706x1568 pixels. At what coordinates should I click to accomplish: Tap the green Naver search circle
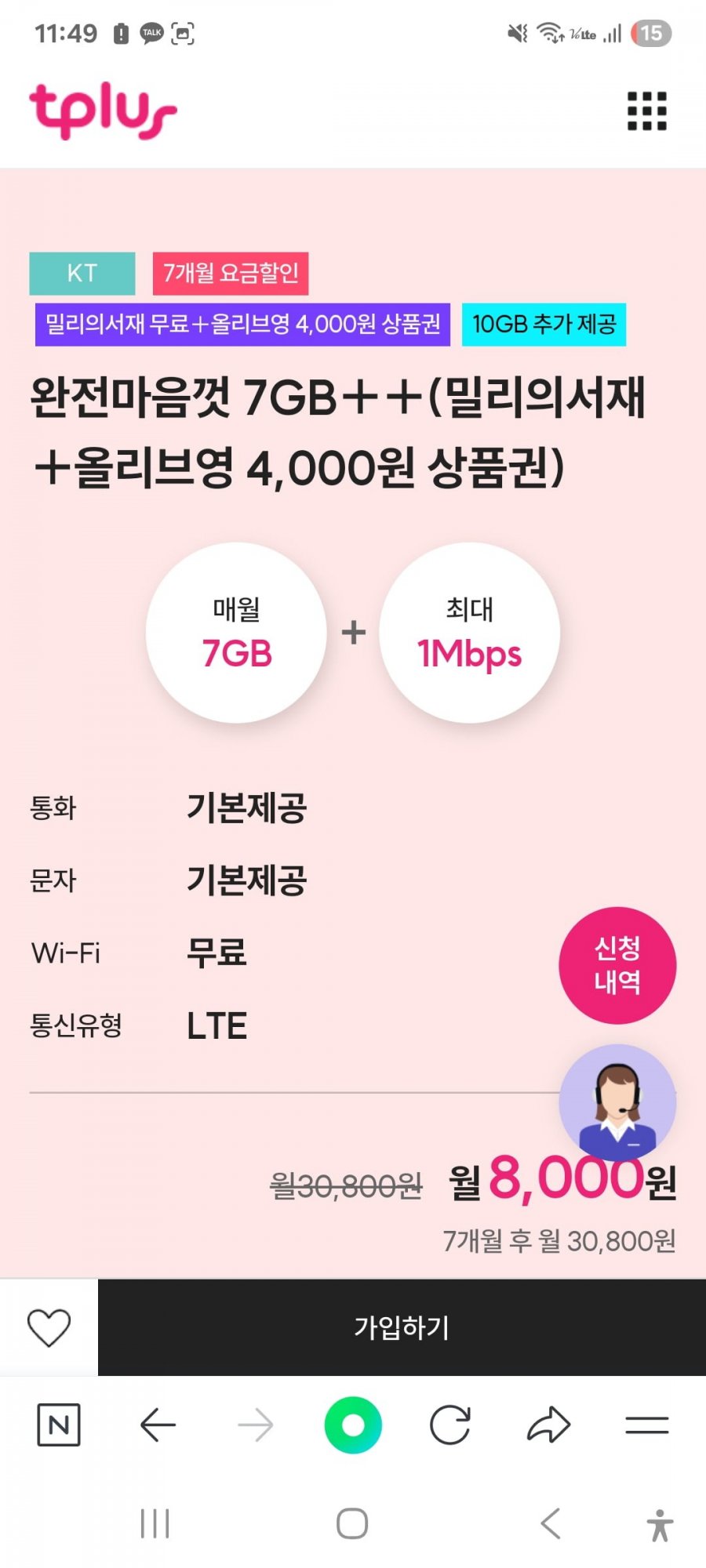(353, 1425)
